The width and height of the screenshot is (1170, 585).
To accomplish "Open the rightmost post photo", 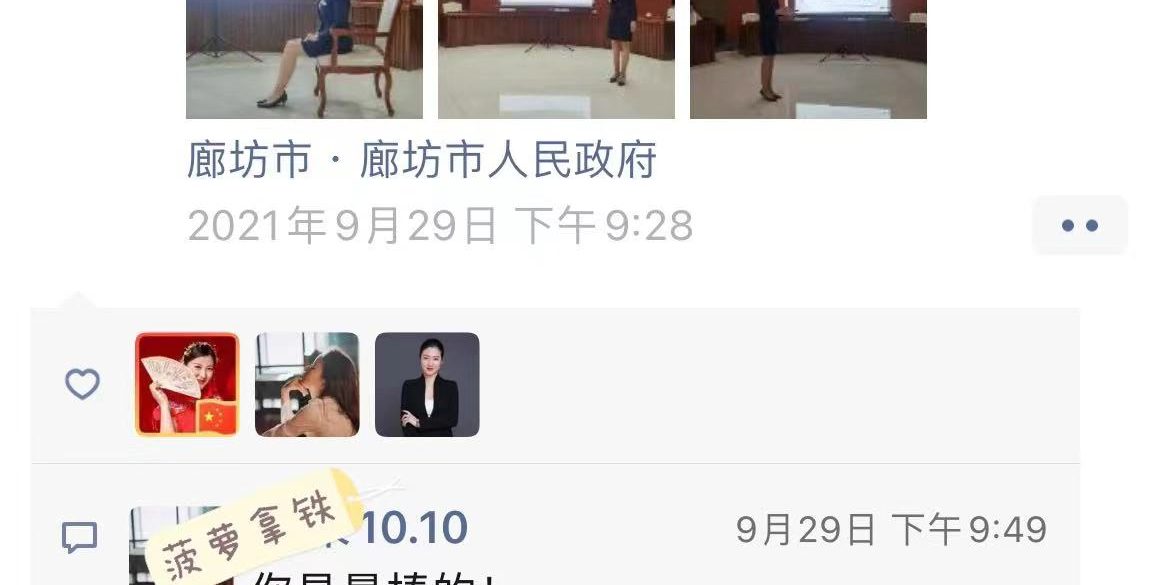I will tap(808, 59).
